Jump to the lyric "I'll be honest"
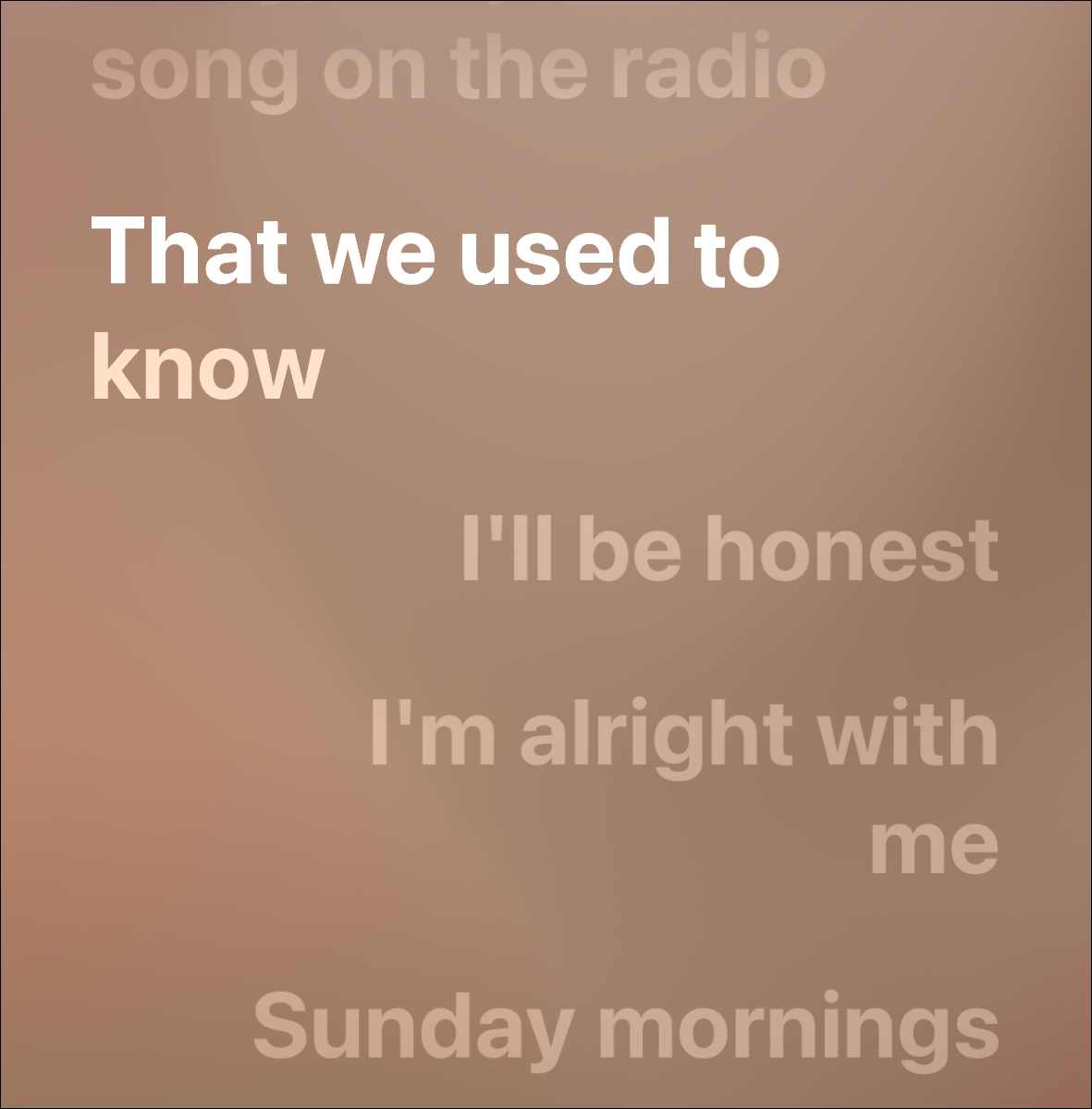 pyautogui.click(x=729, y=550)
